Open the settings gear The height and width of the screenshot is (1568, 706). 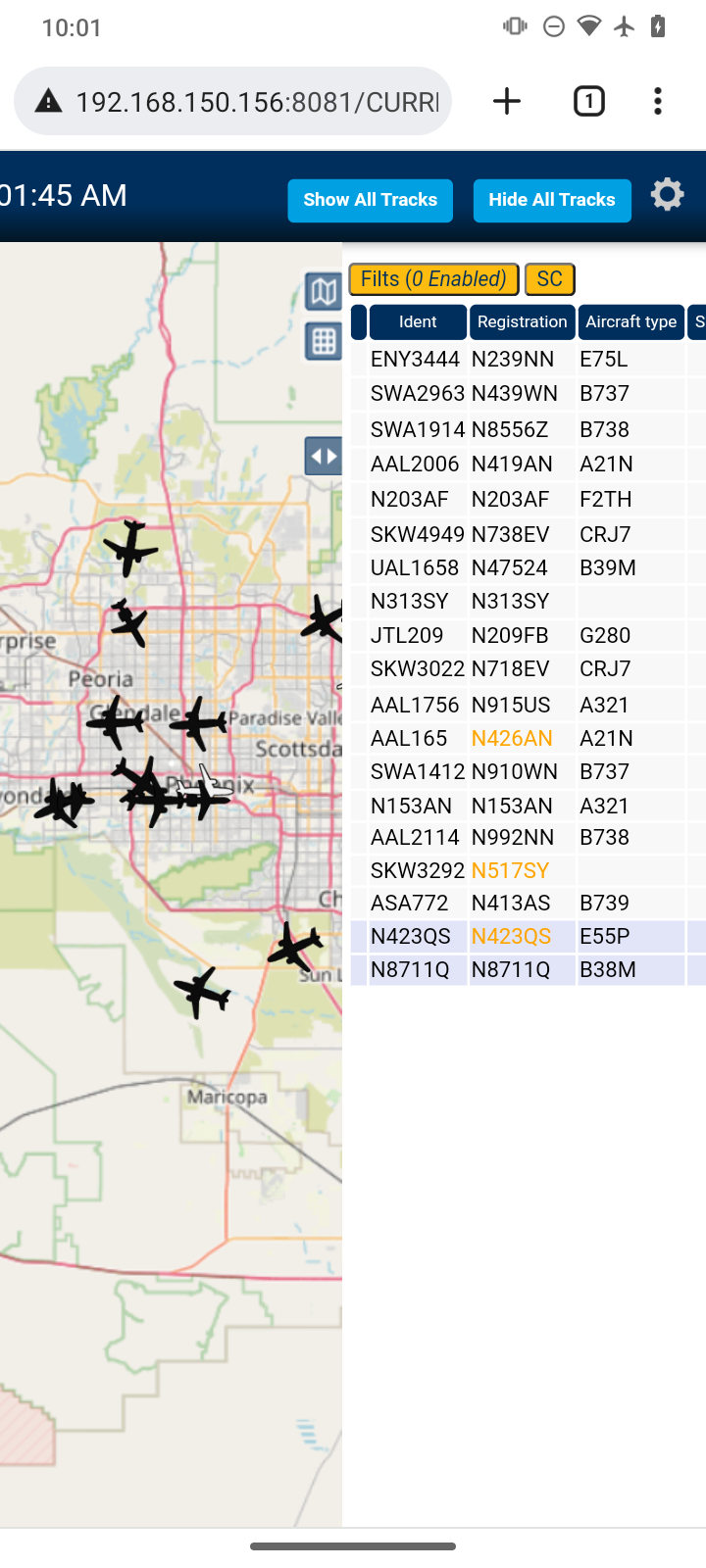(x=667, y=194)
